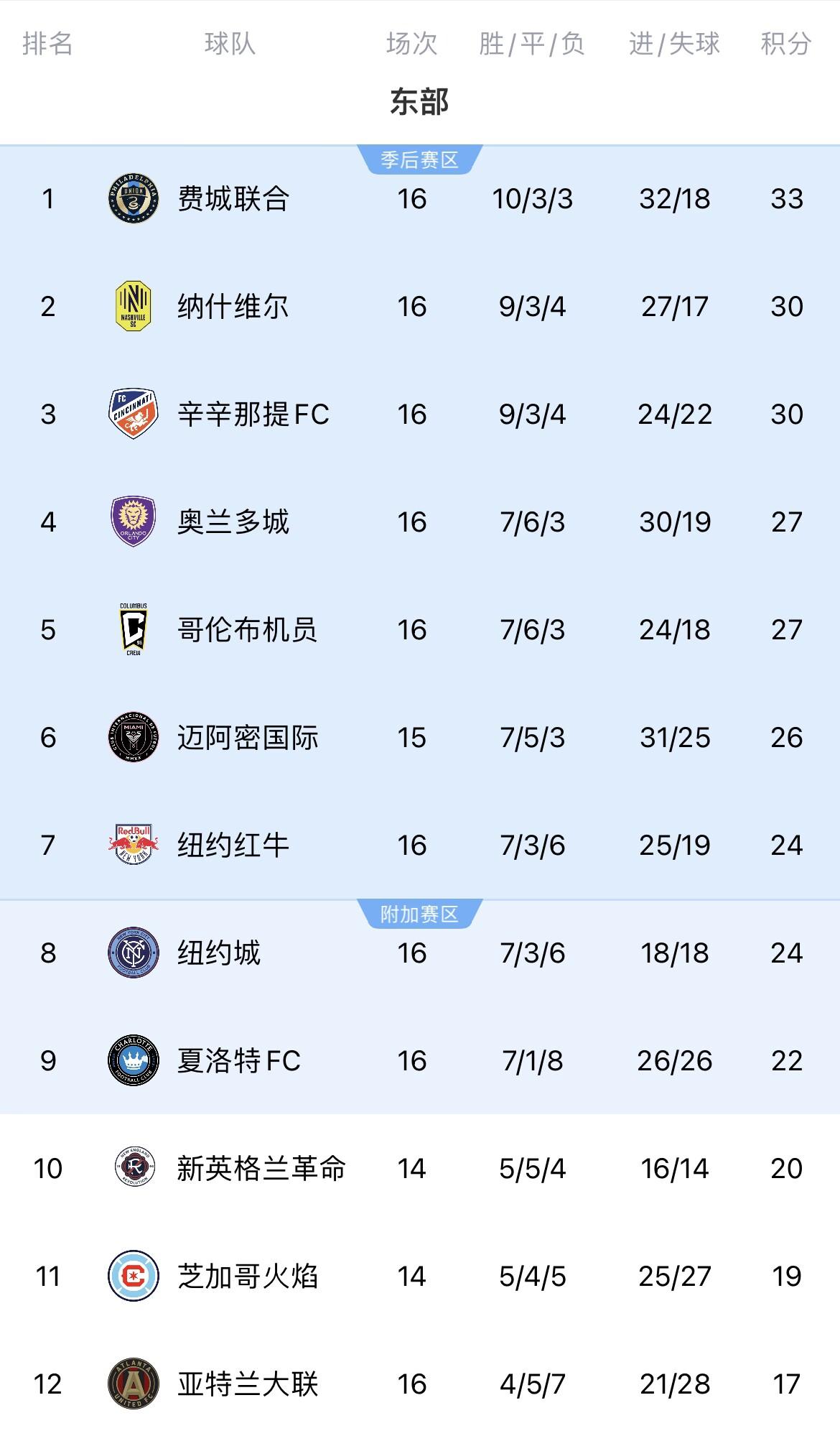Open the 纳什维尔 team row
This screenshot has height=1436, width=840.
click(x=420, y=307)
